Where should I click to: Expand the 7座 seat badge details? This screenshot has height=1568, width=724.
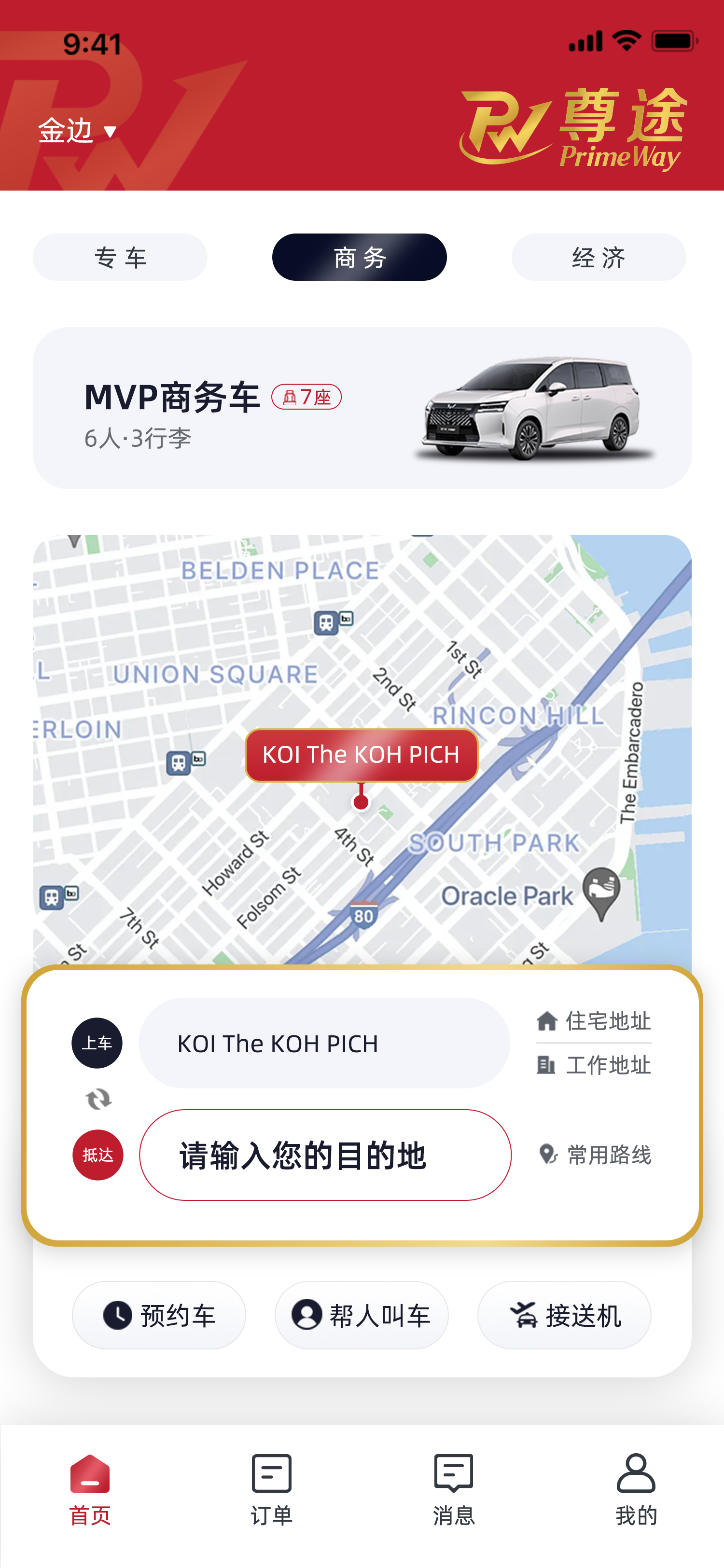pos(307,398)
